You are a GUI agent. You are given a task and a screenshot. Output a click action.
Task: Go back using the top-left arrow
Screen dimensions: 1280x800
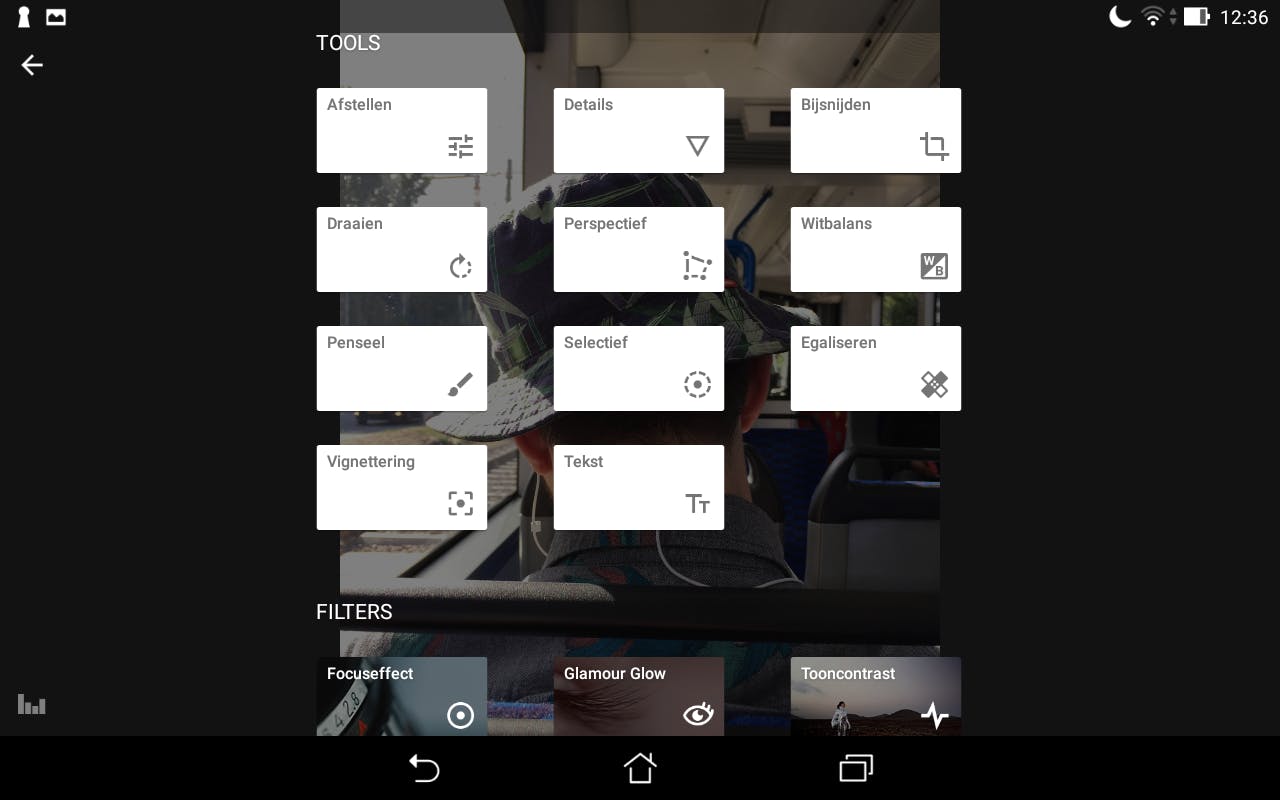[x=32, y=65]
